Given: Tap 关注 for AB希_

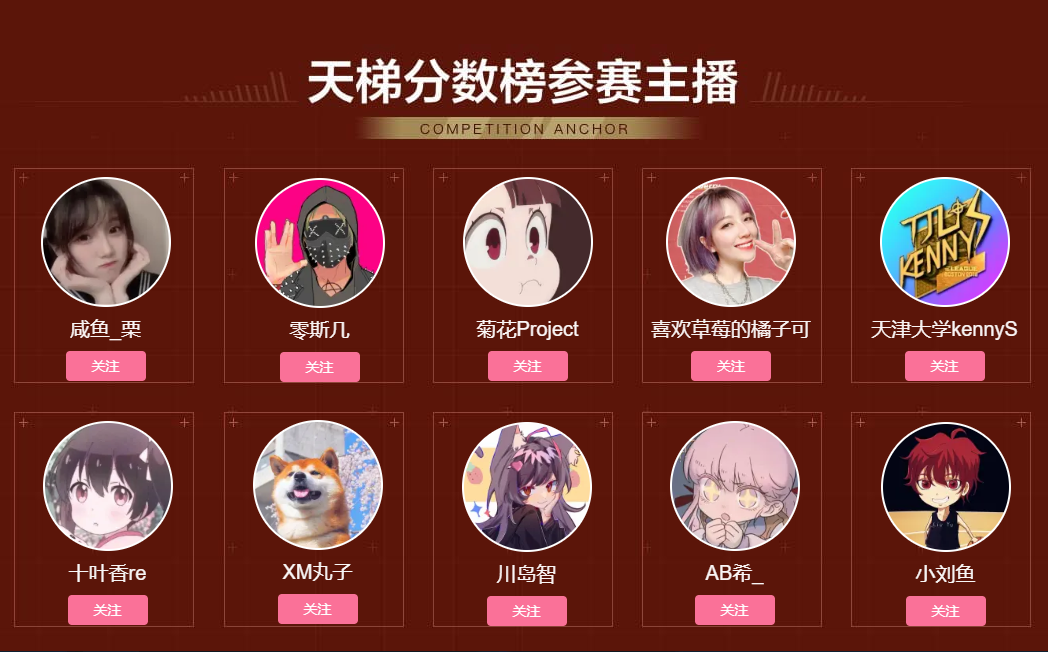Looking at the screenshot, I should pos(735,610).
